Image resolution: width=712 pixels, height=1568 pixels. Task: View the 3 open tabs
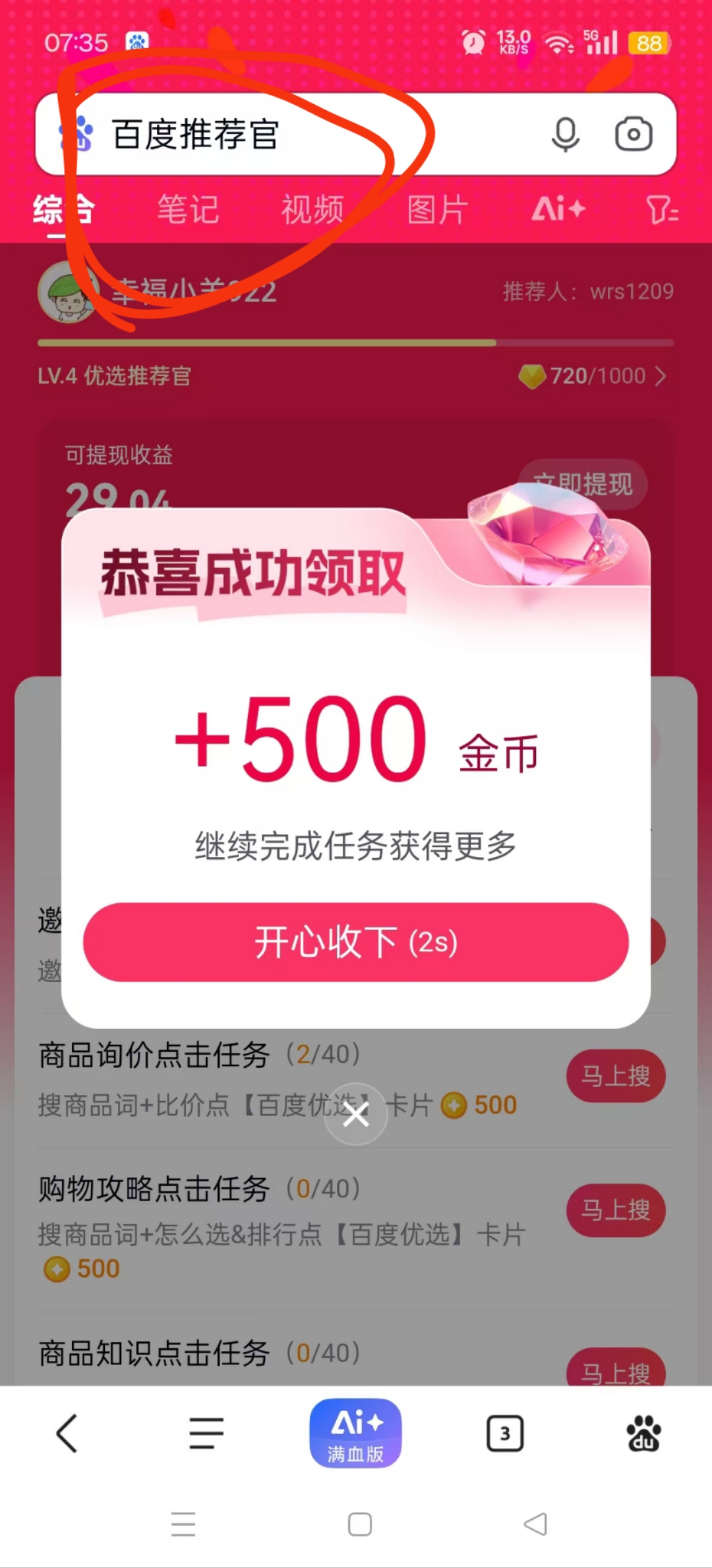505,1433
